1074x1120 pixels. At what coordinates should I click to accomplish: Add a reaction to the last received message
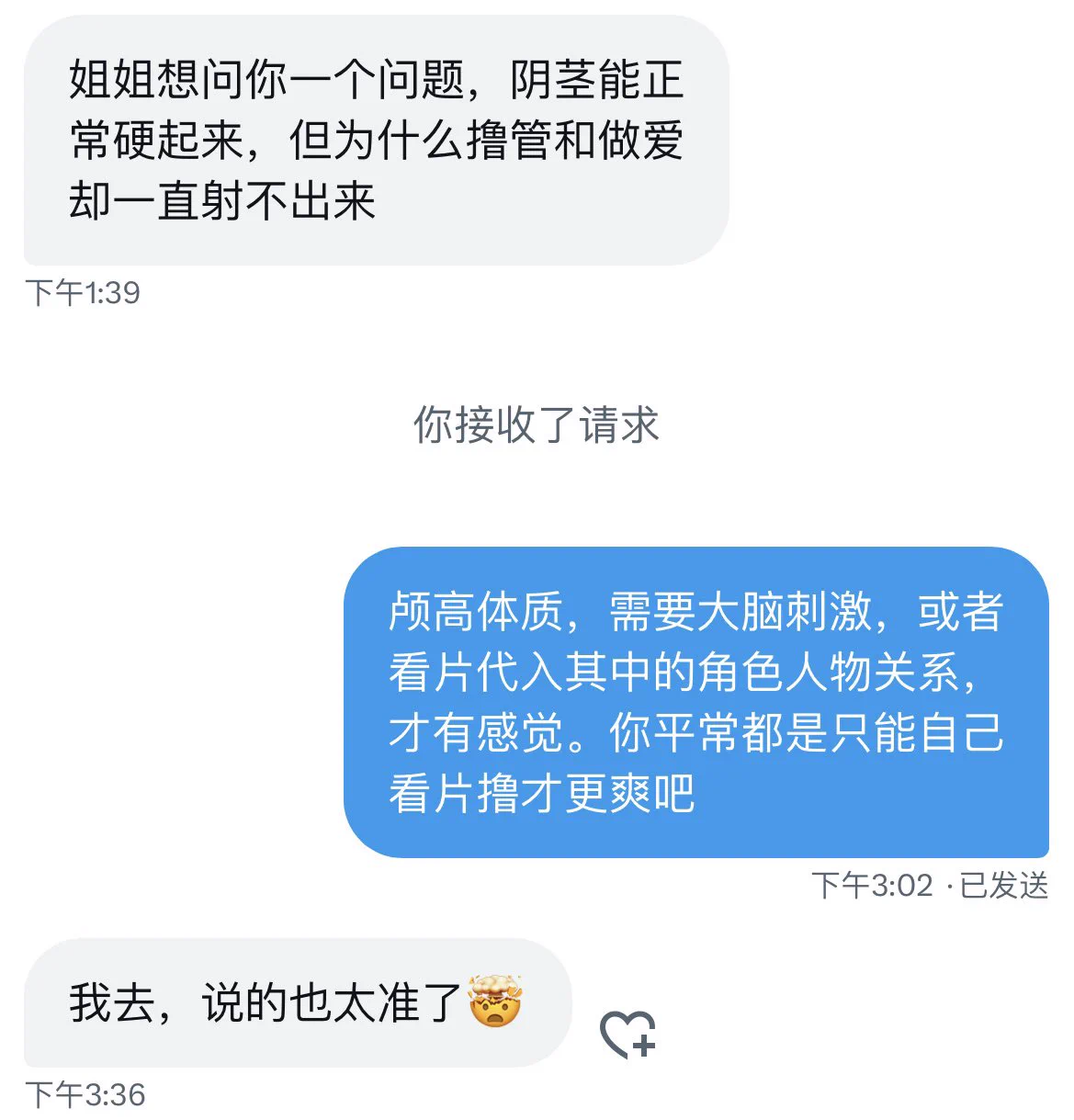point(627,1034)
